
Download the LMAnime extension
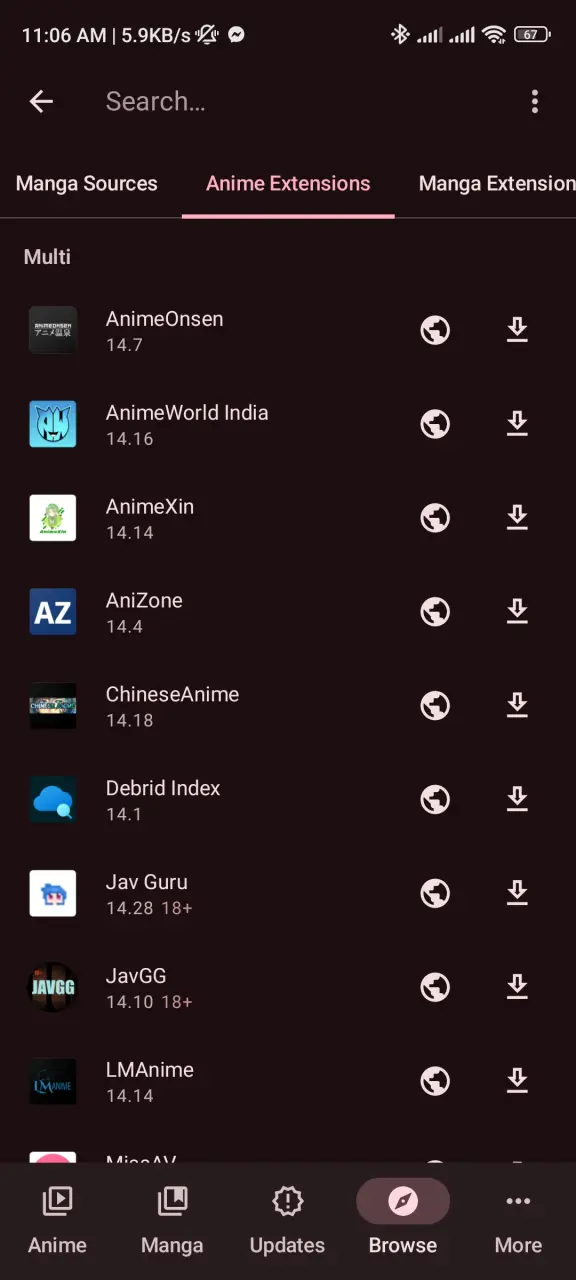click(x=517, y=1081)
